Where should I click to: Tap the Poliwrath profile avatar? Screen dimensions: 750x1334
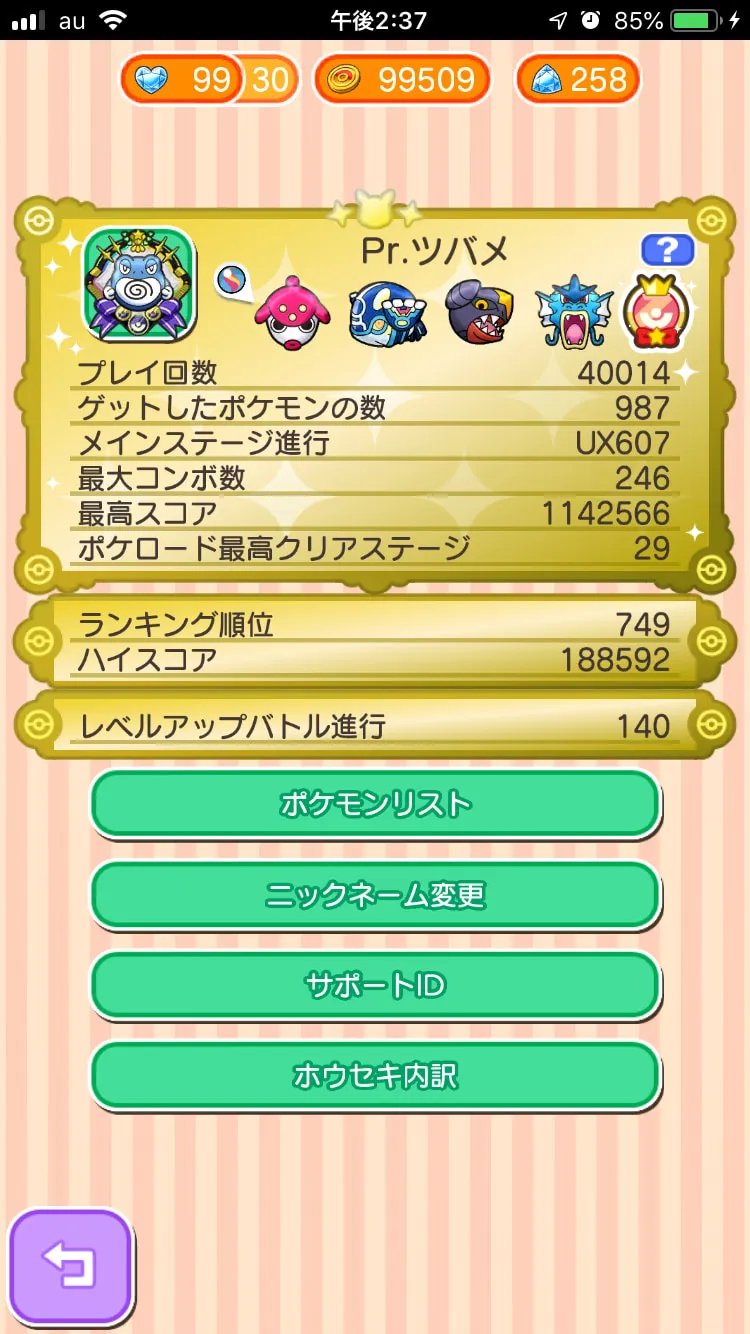138,284
